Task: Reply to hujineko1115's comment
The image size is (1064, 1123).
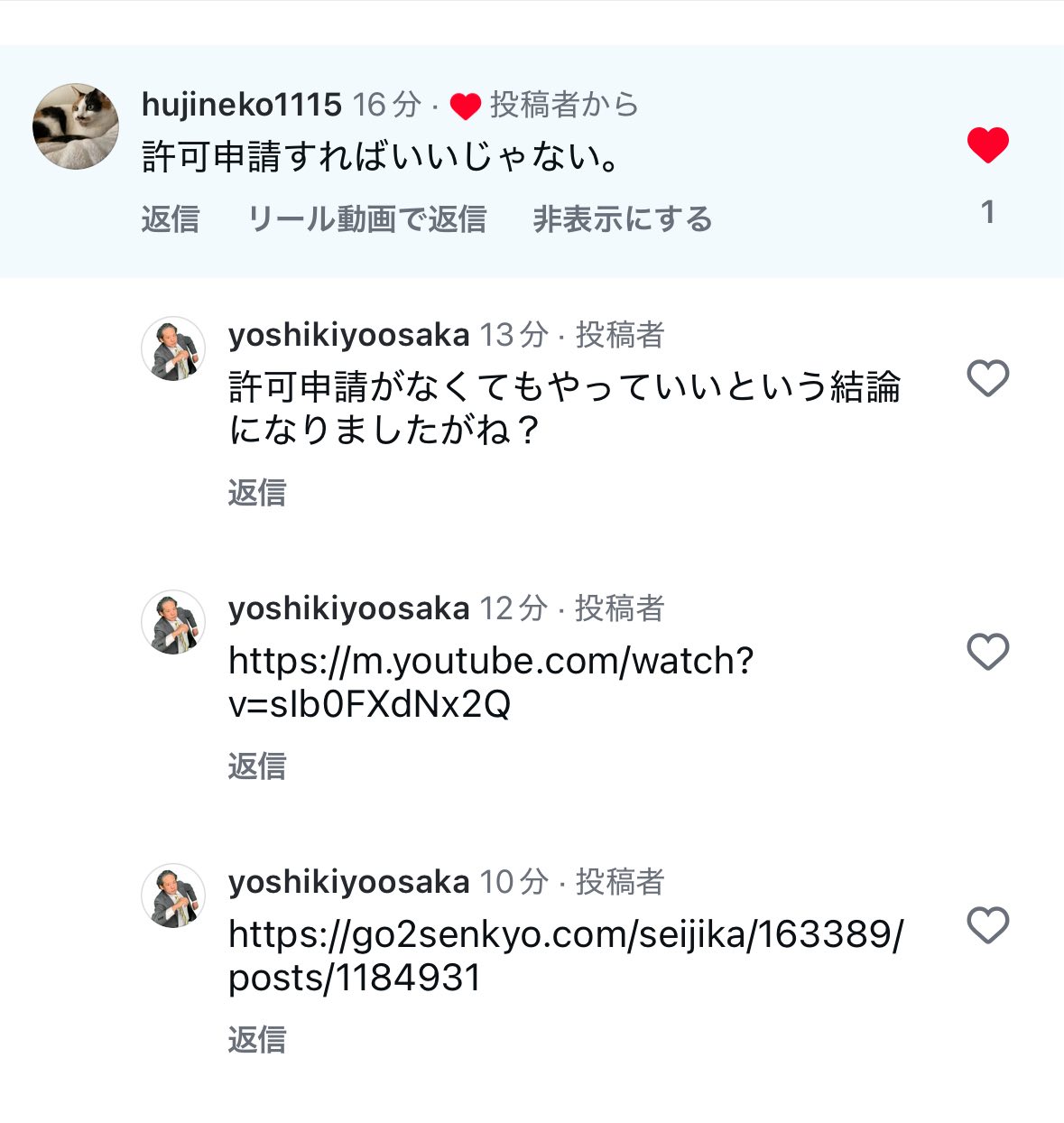Action: click(170, 219)
